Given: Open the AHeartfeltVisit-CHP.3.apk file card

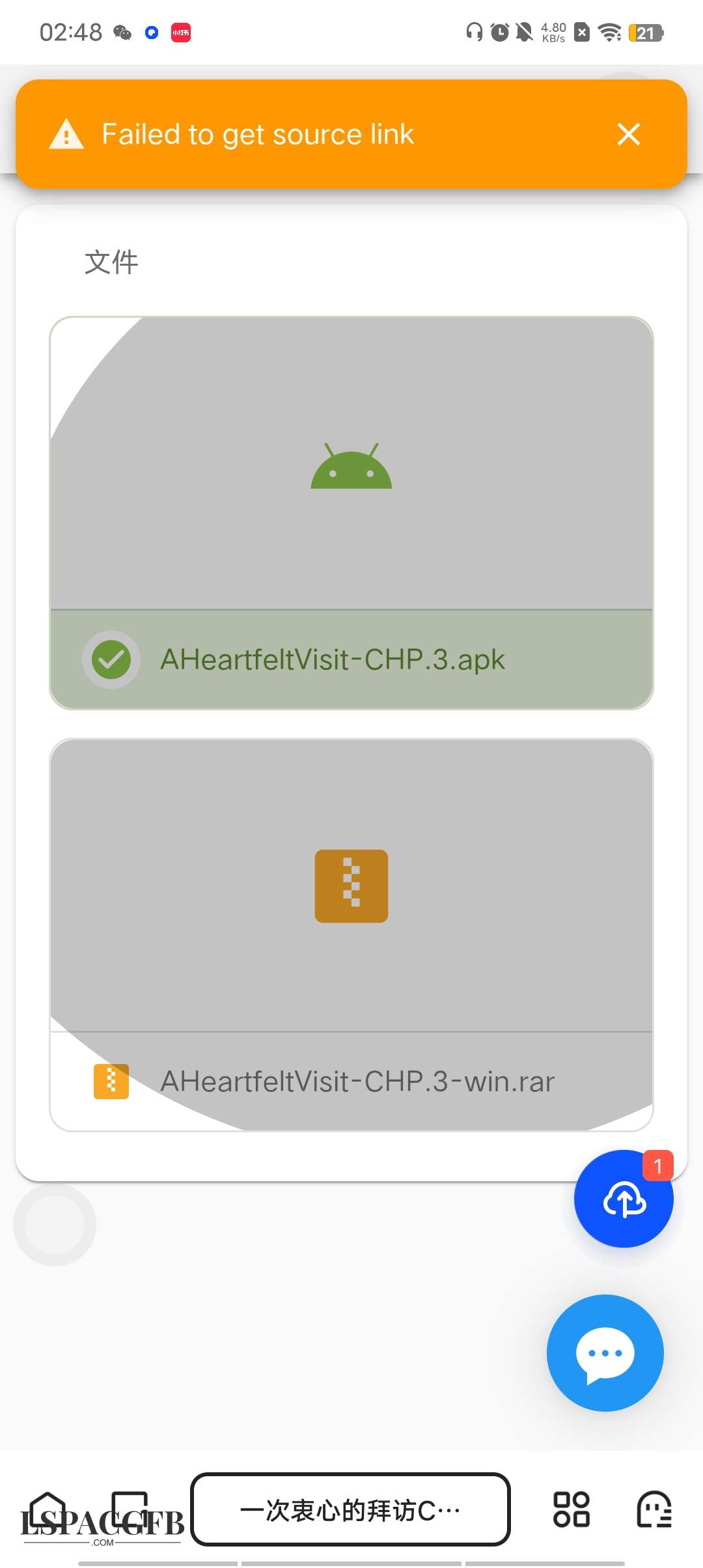Looking at the screenshot, I should (351, 512).
